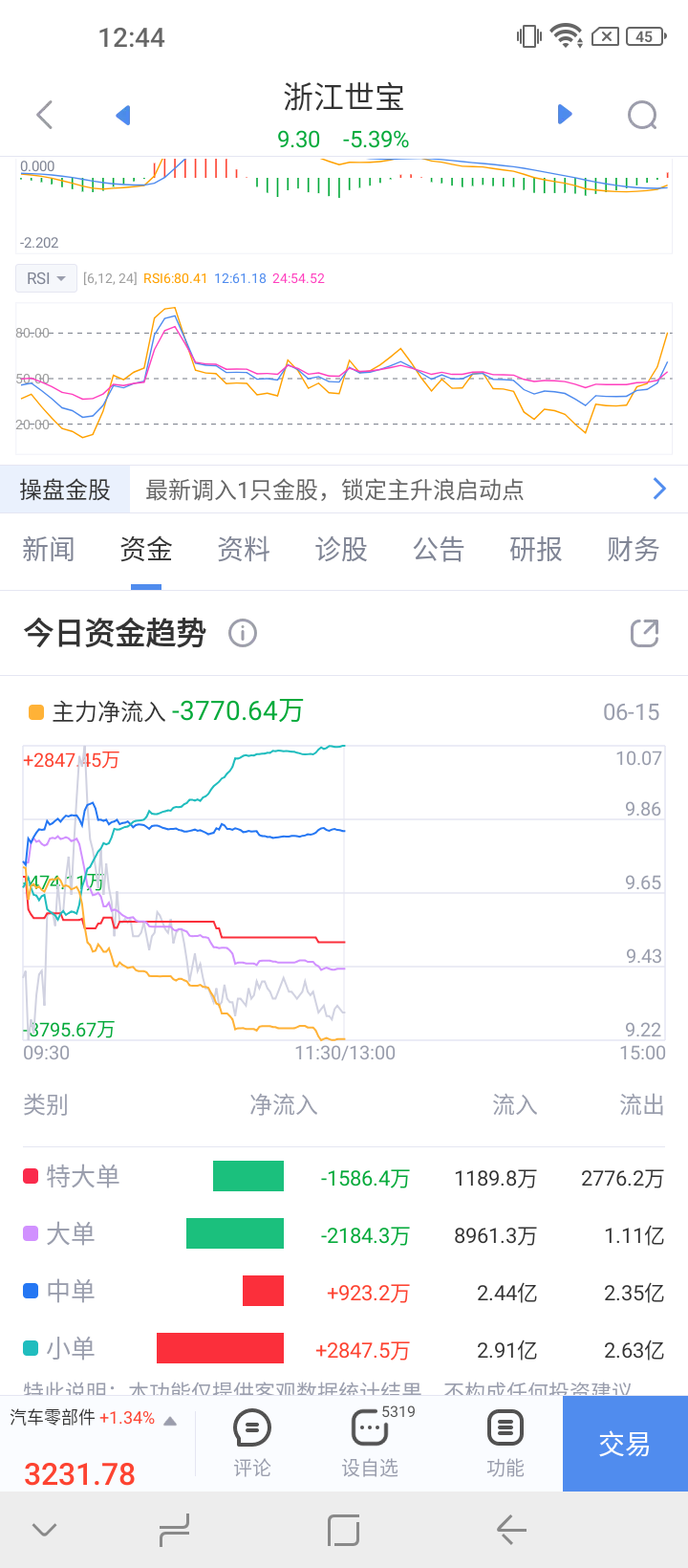Viewport: 688px width, 1568px height.
Task: Switch to the 公告 tab
Action: (x=439, y=550)
